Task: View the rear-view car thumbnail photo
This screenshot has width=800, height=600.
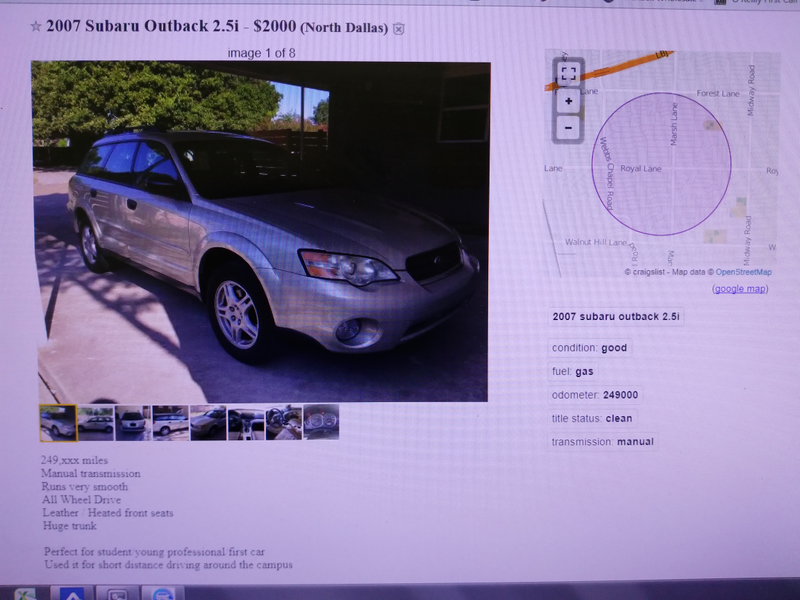Action: click(x=133, y=422)
